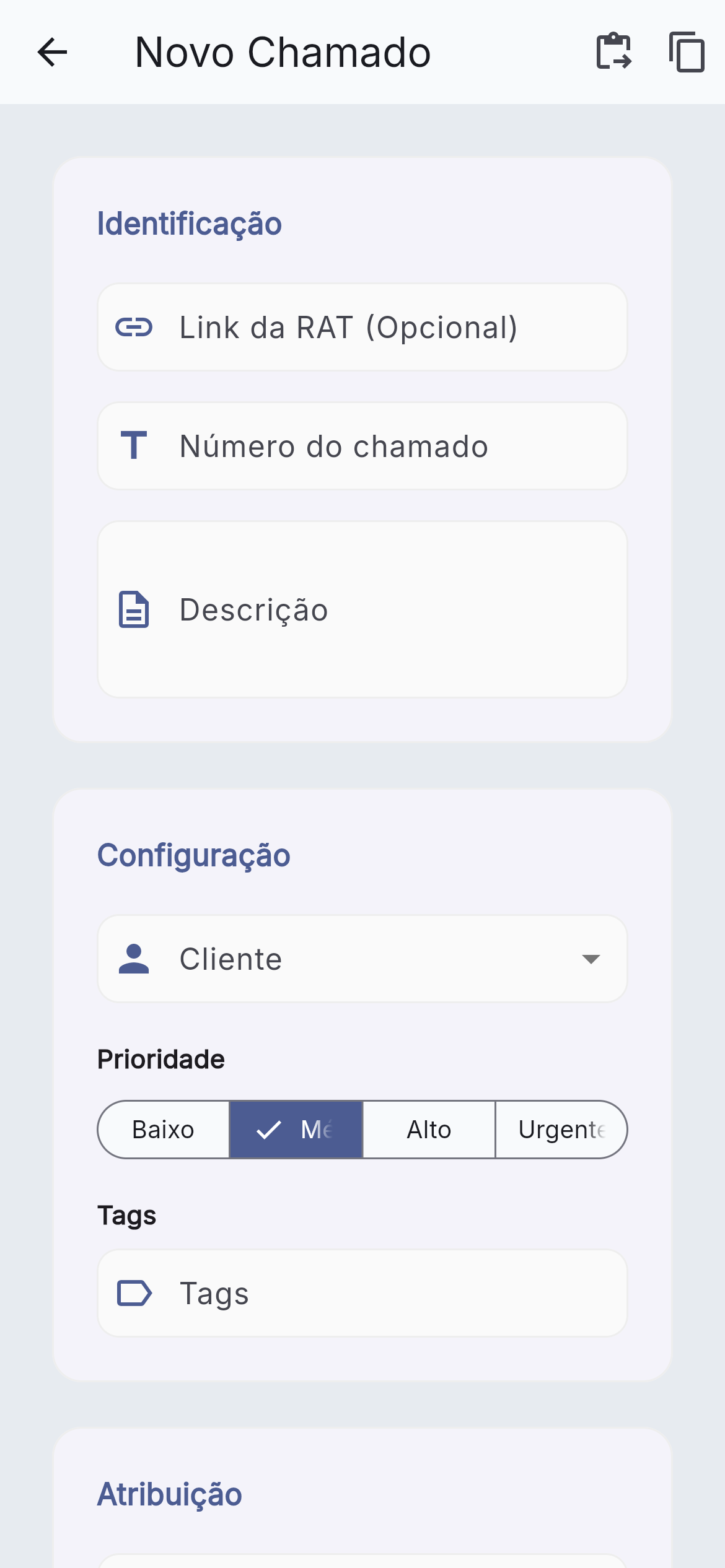The image size is (725, 1568).
Task: Click the person icon in the Cliente field
Action: click(x=136, y=959)
